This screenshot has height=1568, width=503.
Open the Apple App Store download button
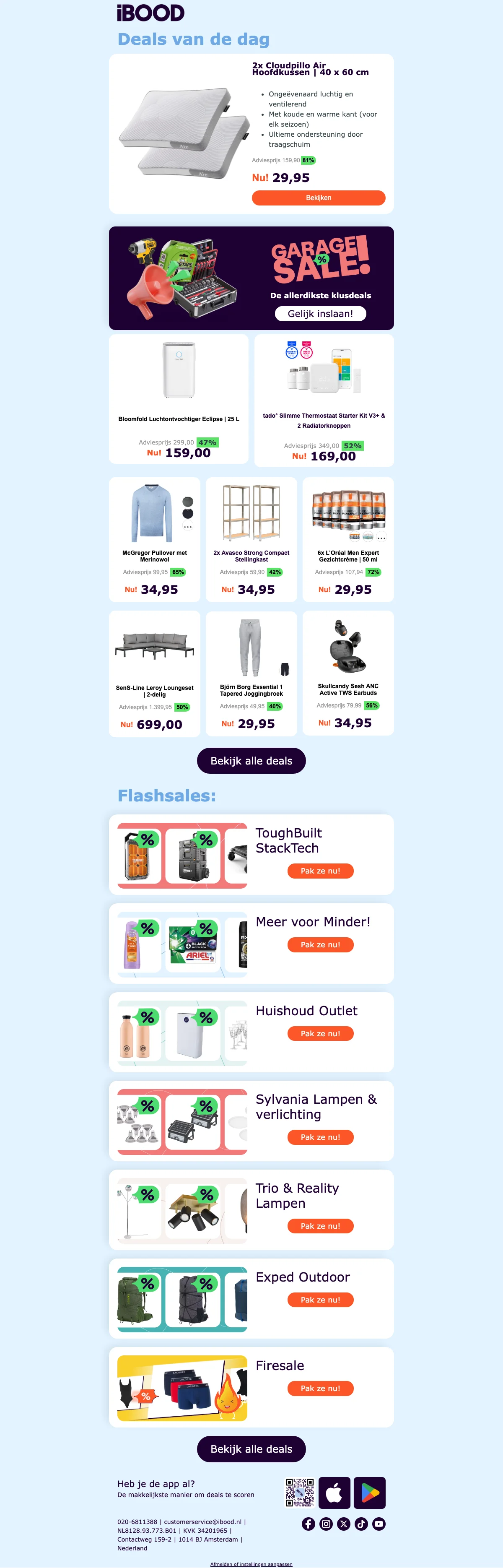point(334,1493)
